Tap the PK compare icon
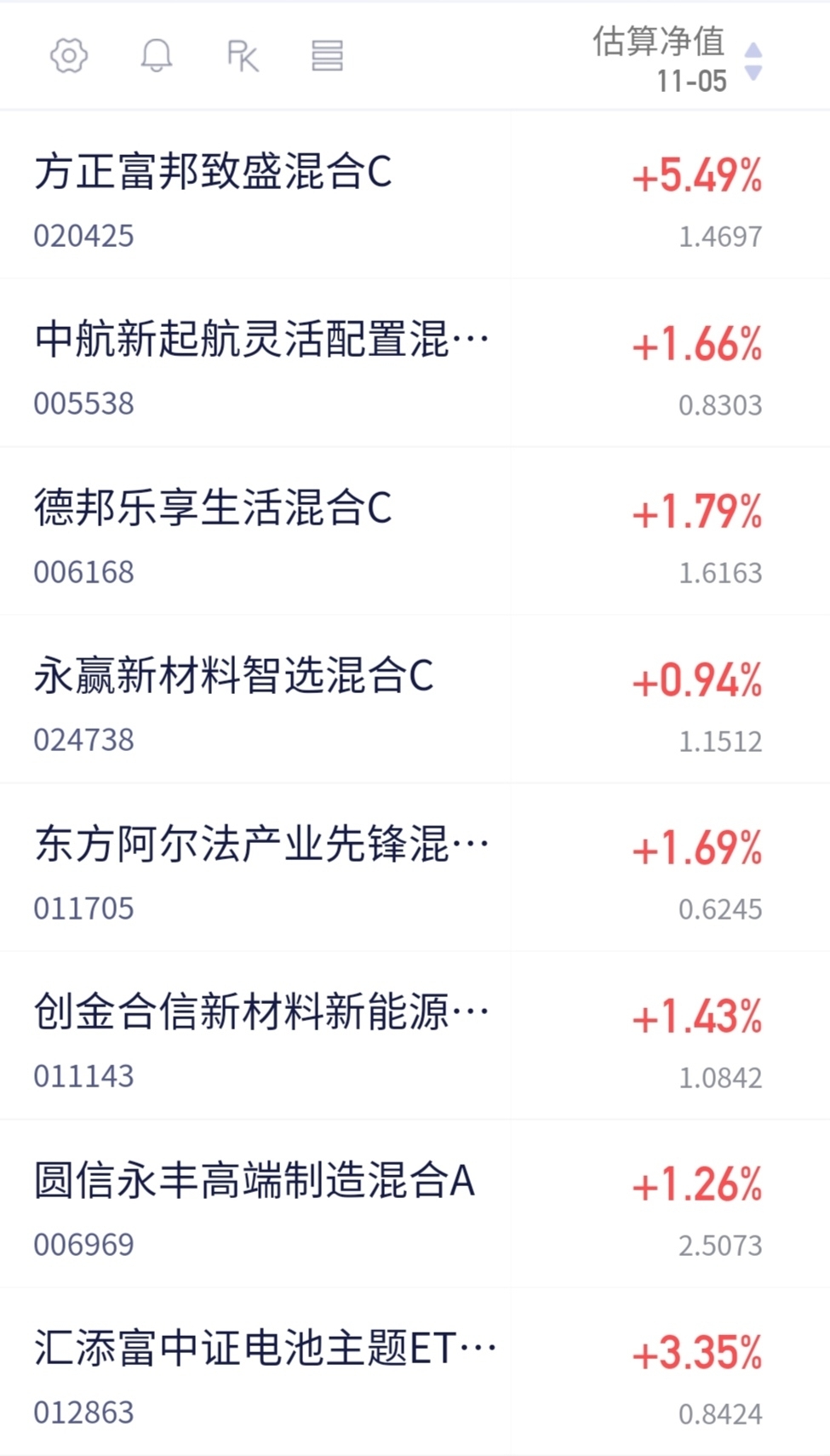This screenshot has width=830, height=1456. [243, 56]
